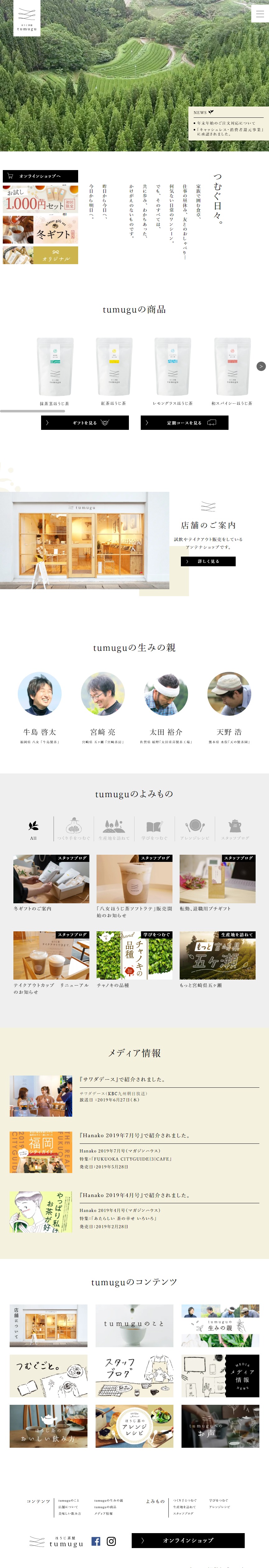Open the Facebook icon in the footer

(x=96, y=1541)
